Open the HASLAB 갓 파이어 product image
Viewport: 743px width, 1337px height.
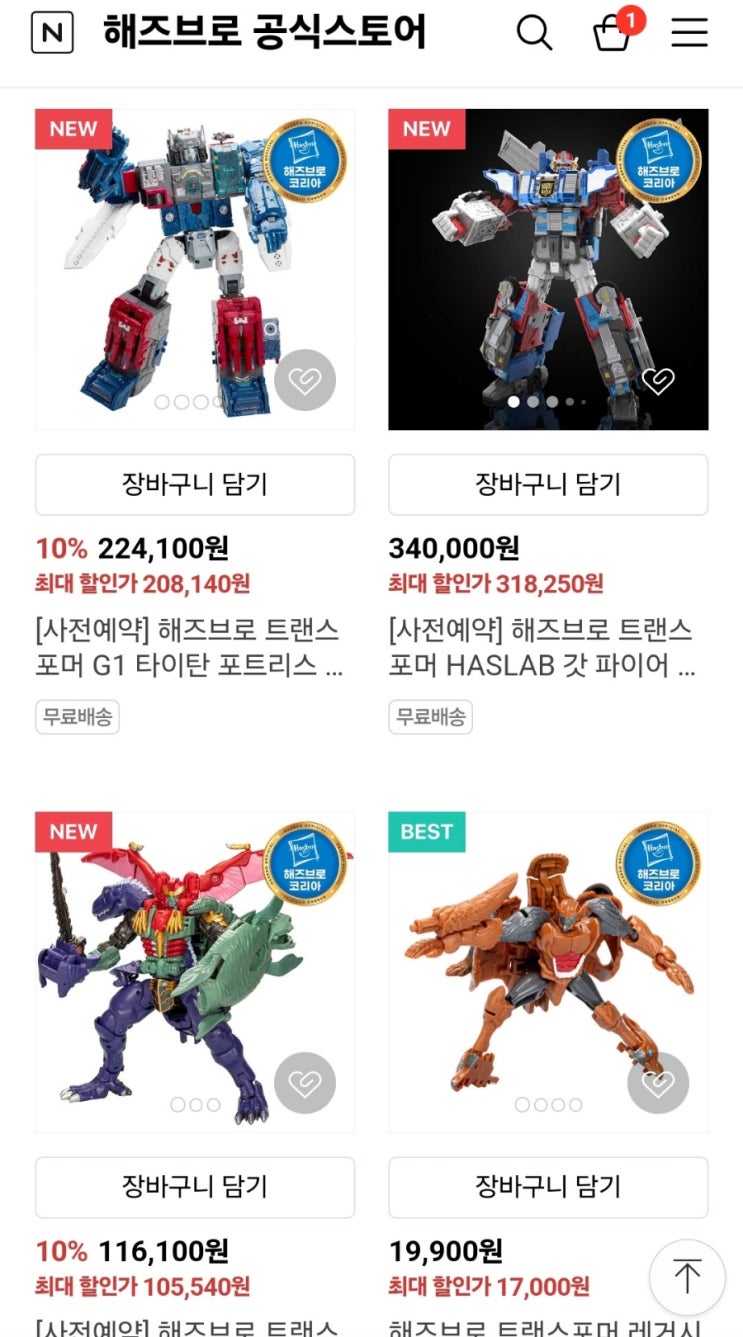pos(548,269)
